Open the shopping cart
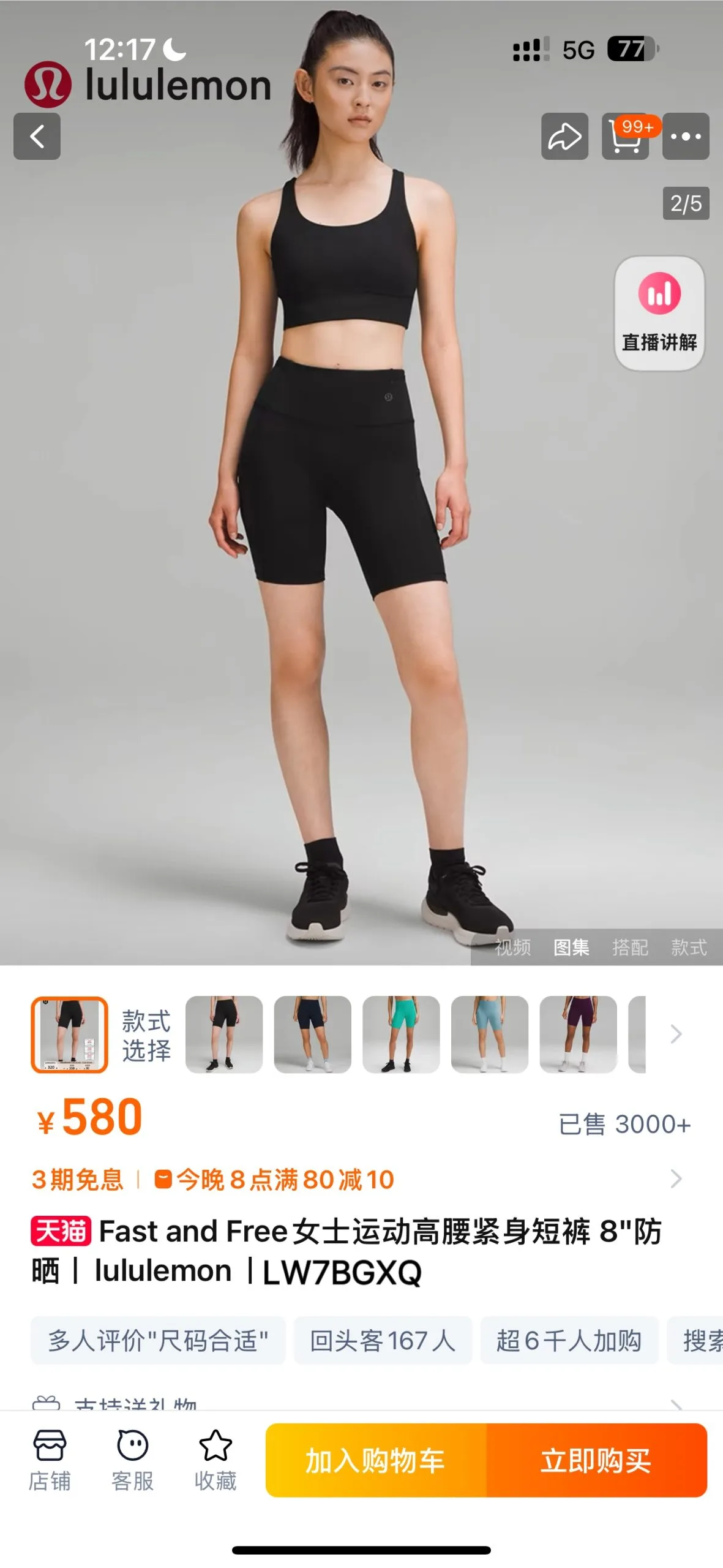This screenshot has height=1568, width=723. (x=625, y=136)
